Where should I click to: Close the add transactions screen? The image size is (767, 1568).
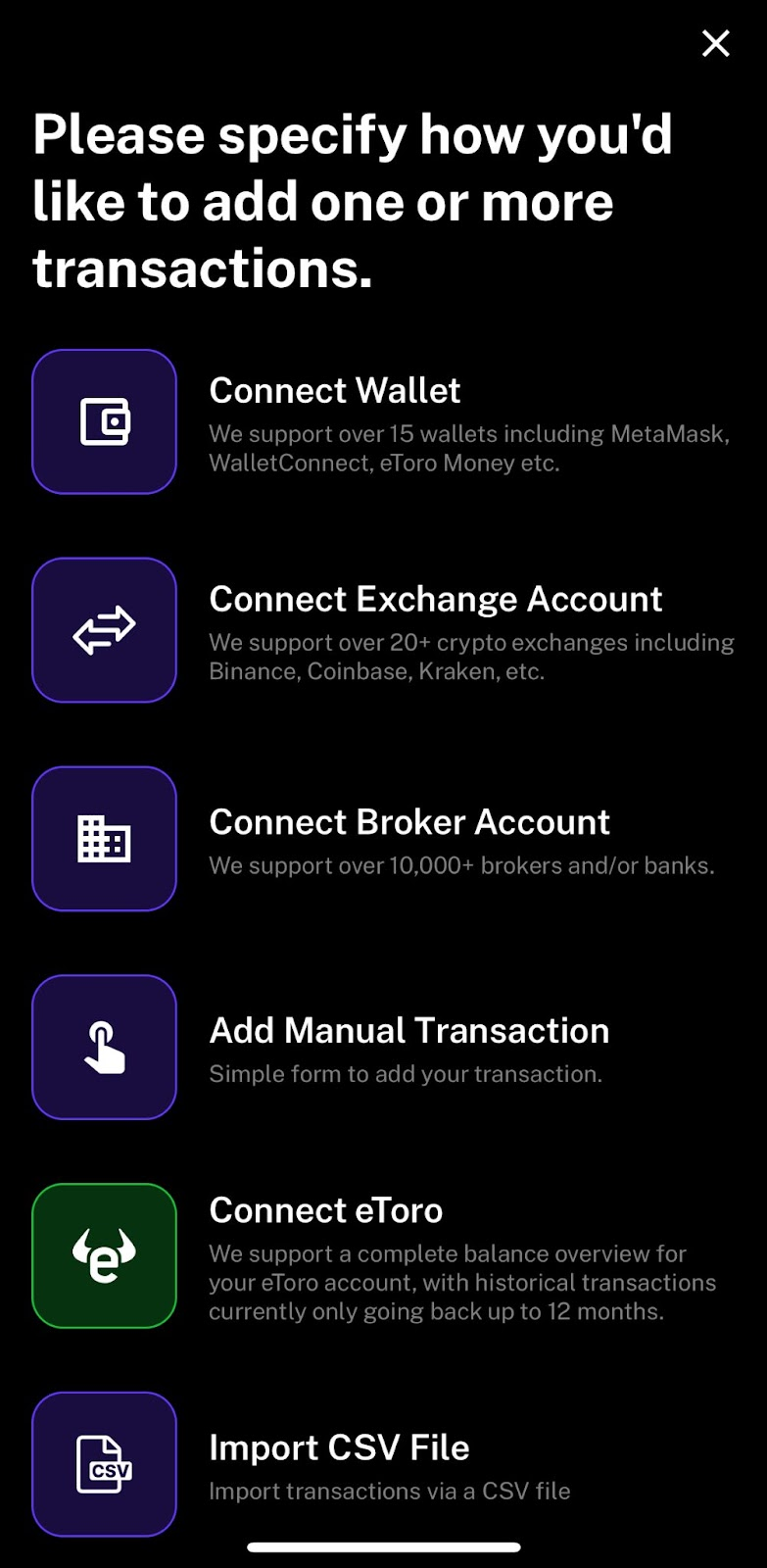pyautogui.click(x=715, y=43)
